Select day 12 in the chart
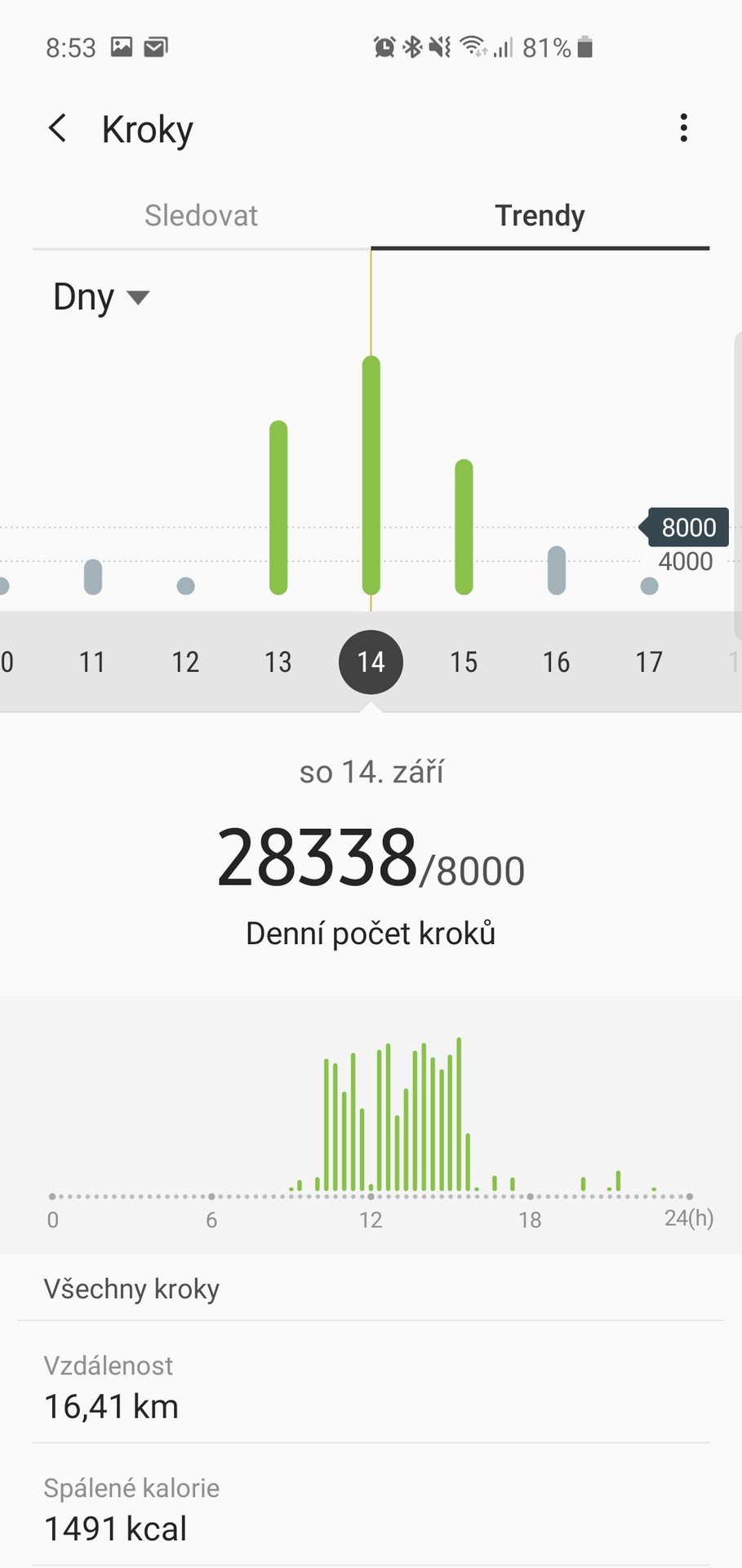 185,661
